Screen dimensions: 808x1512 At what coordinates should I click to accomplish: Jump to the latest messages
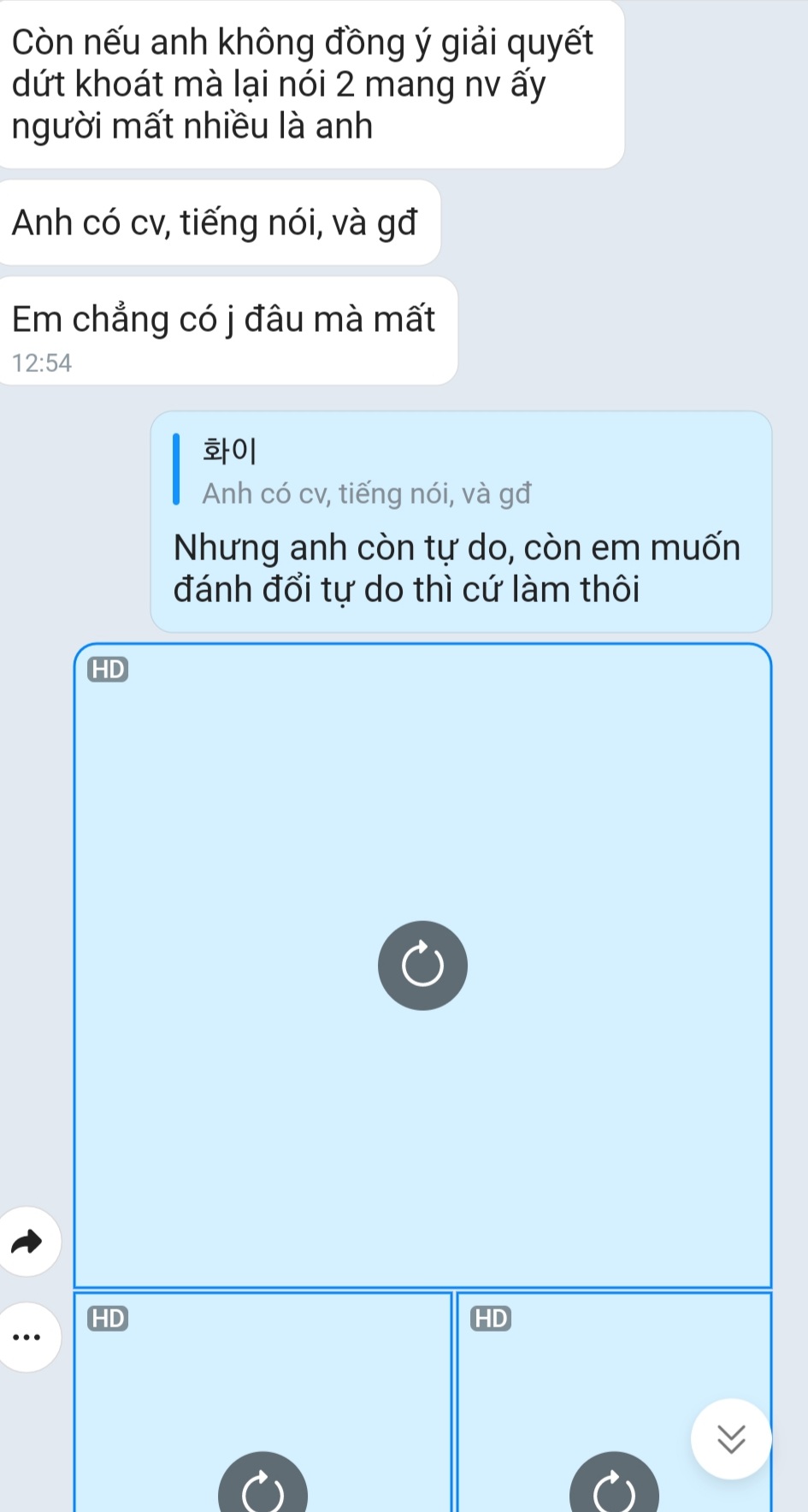pos(731,1438)
